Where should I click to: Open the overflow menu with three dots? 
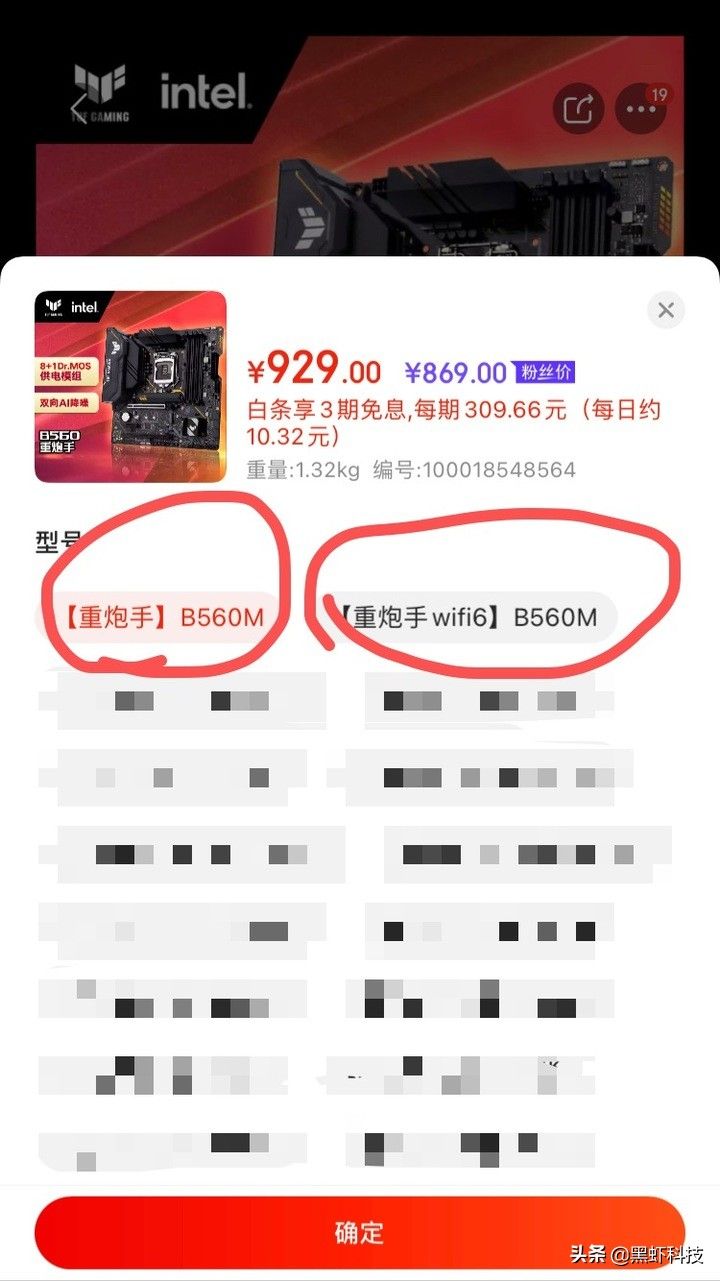pyautogui.click(x=641, y=109)
